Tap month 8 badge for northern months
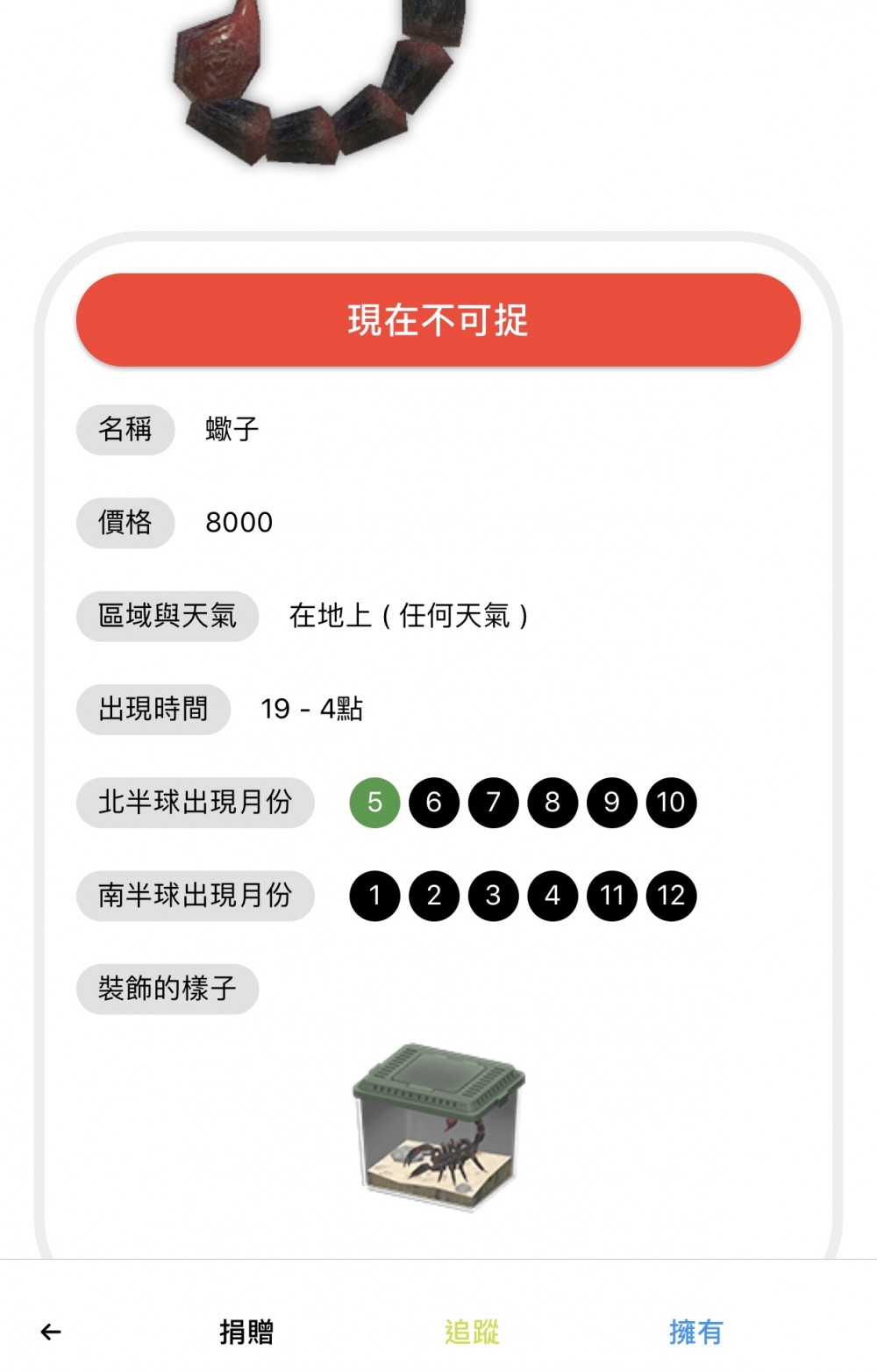The height and width of the screenshot is (1372, 877). click(x=552, y=802)
